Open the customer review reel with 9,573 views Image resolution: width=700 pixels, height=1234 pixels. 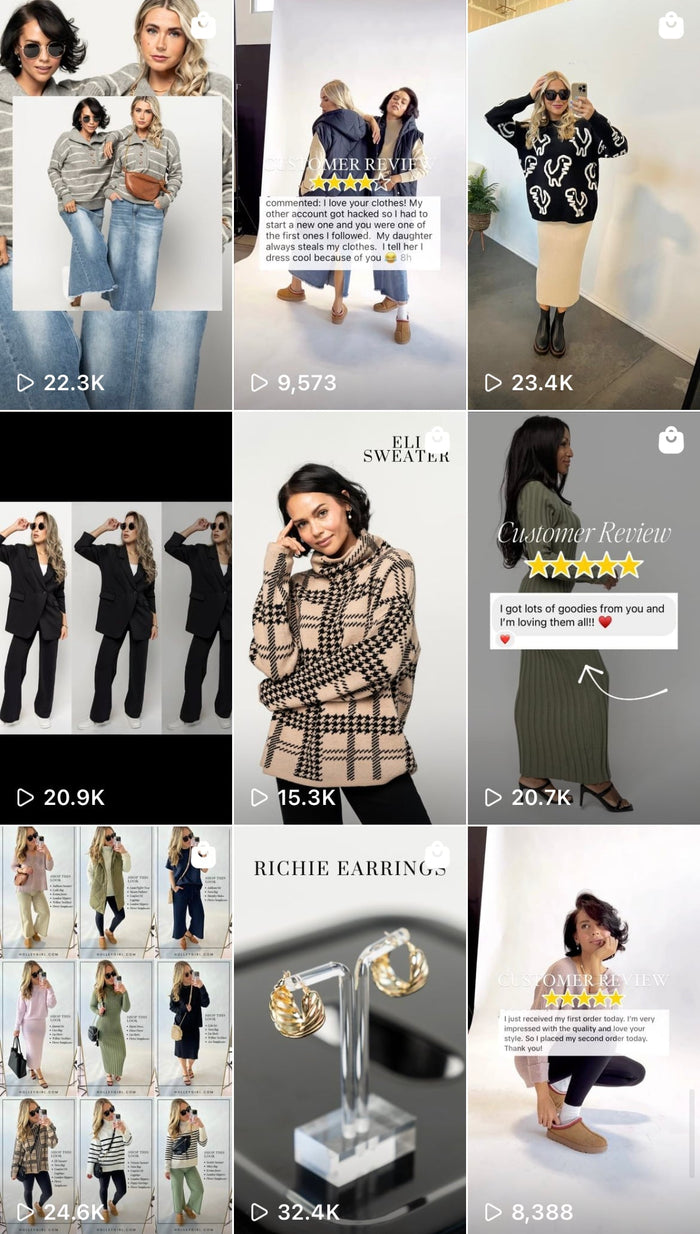350,205
